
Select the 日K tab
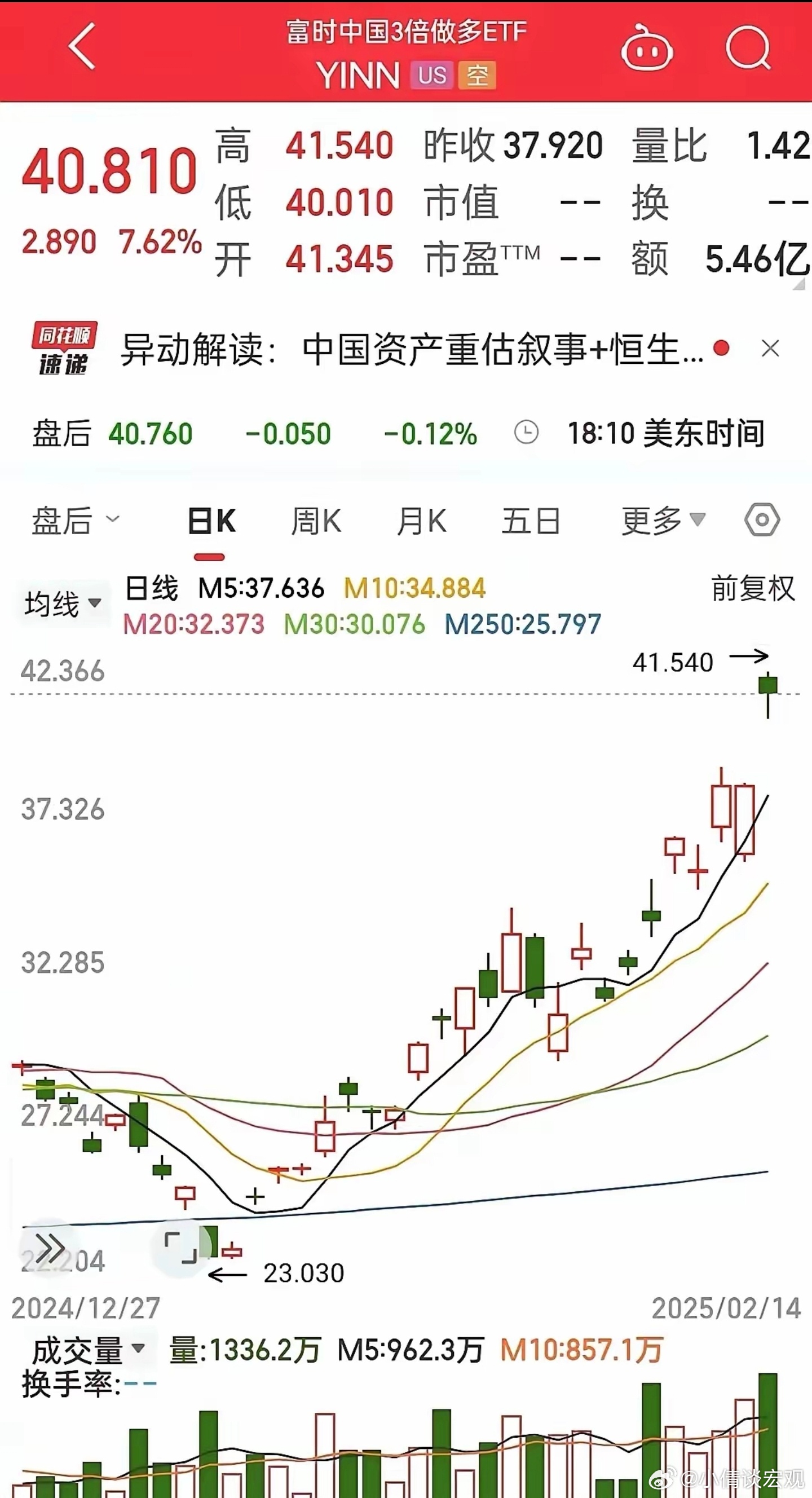click(211, 521)
